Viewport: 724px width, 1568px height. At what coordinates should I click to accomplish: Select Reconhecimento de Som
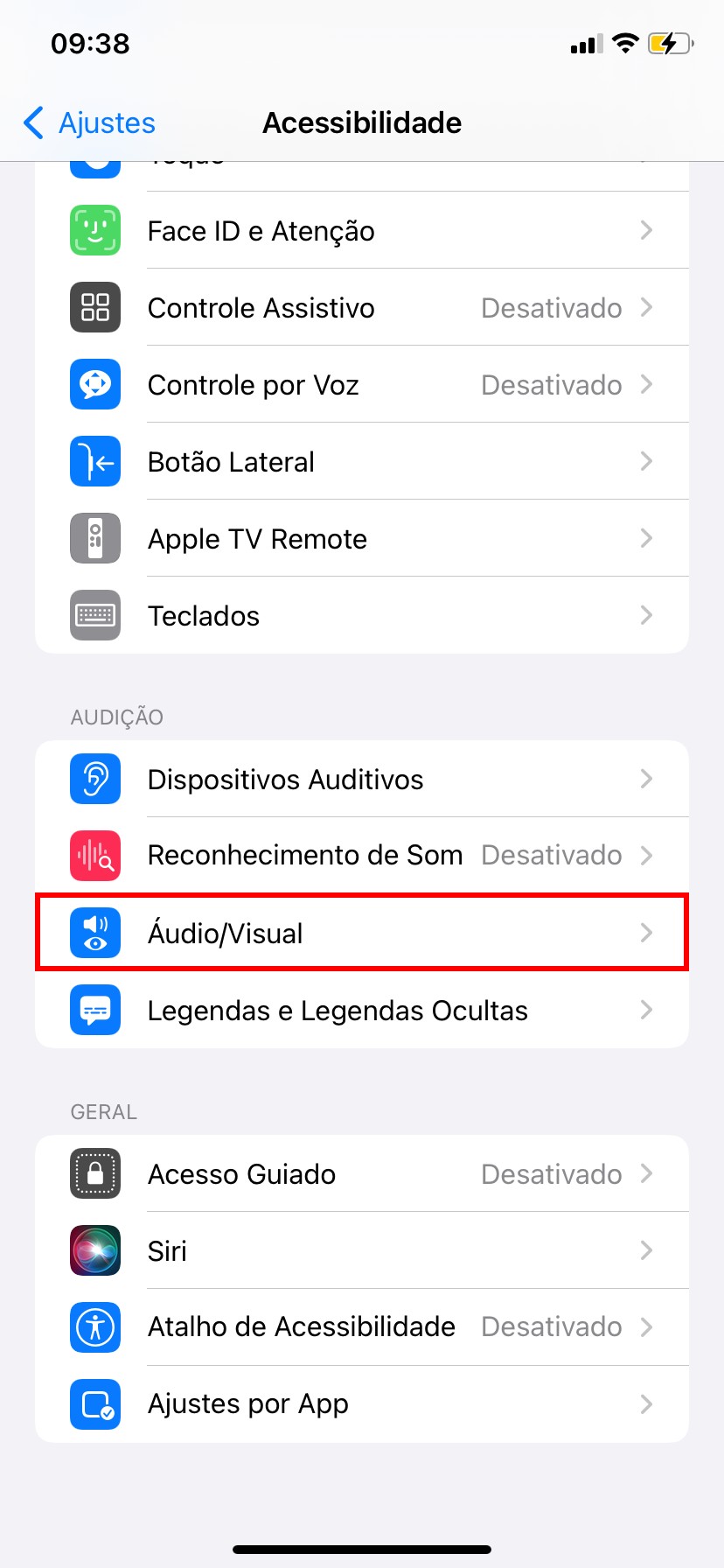(362, 856)
